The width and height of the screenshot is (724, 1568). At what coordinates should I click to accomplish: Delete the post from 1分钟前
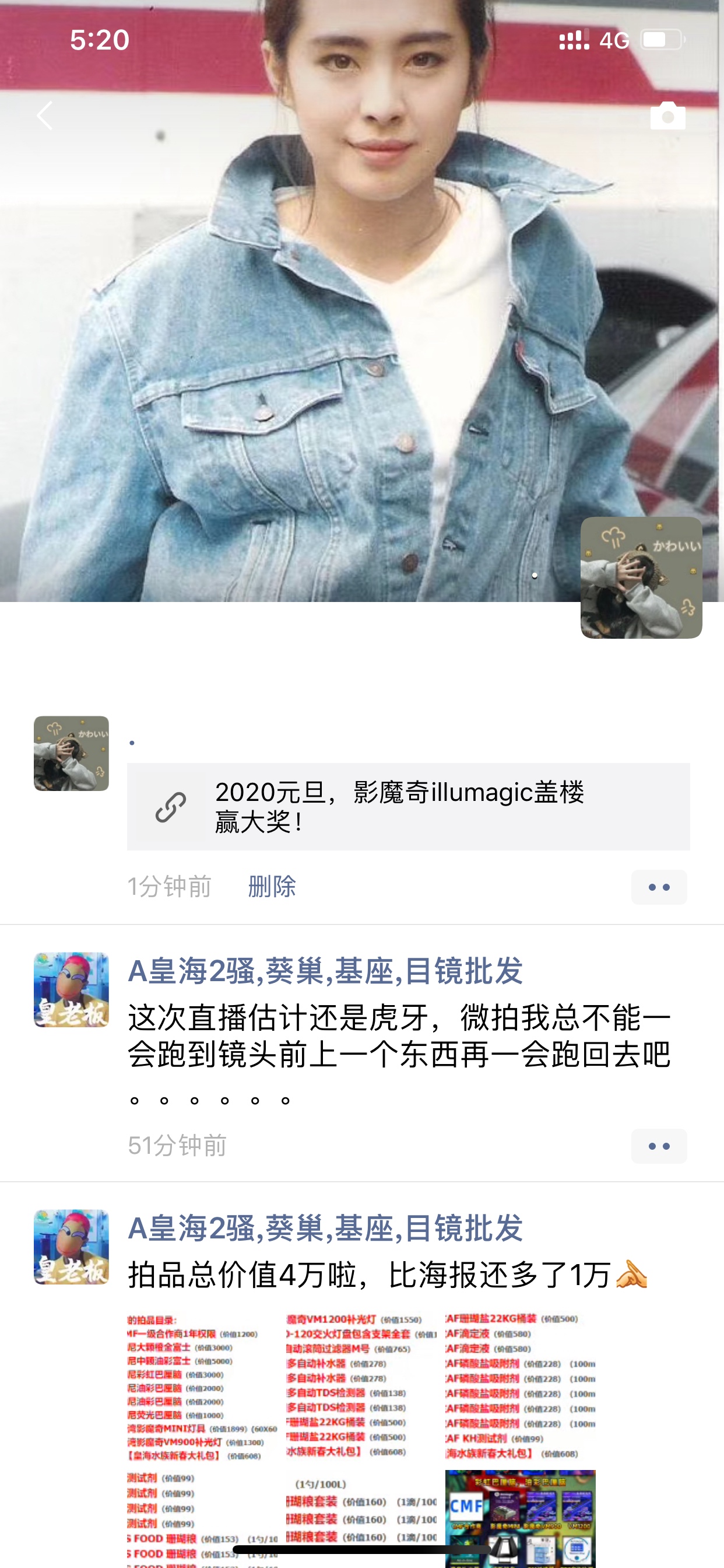tap(271, 886)
